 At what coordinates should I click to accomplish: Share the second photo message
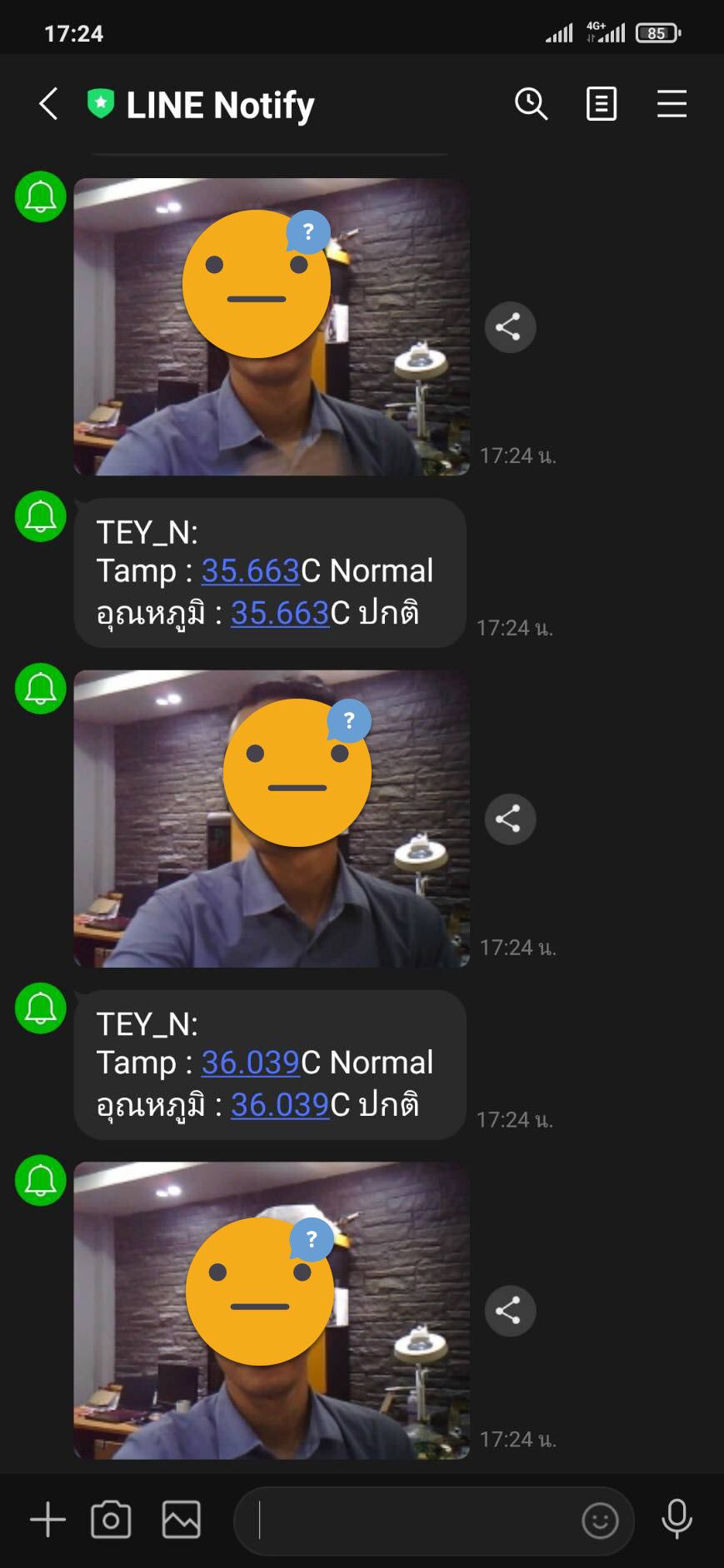click(510, 819)
